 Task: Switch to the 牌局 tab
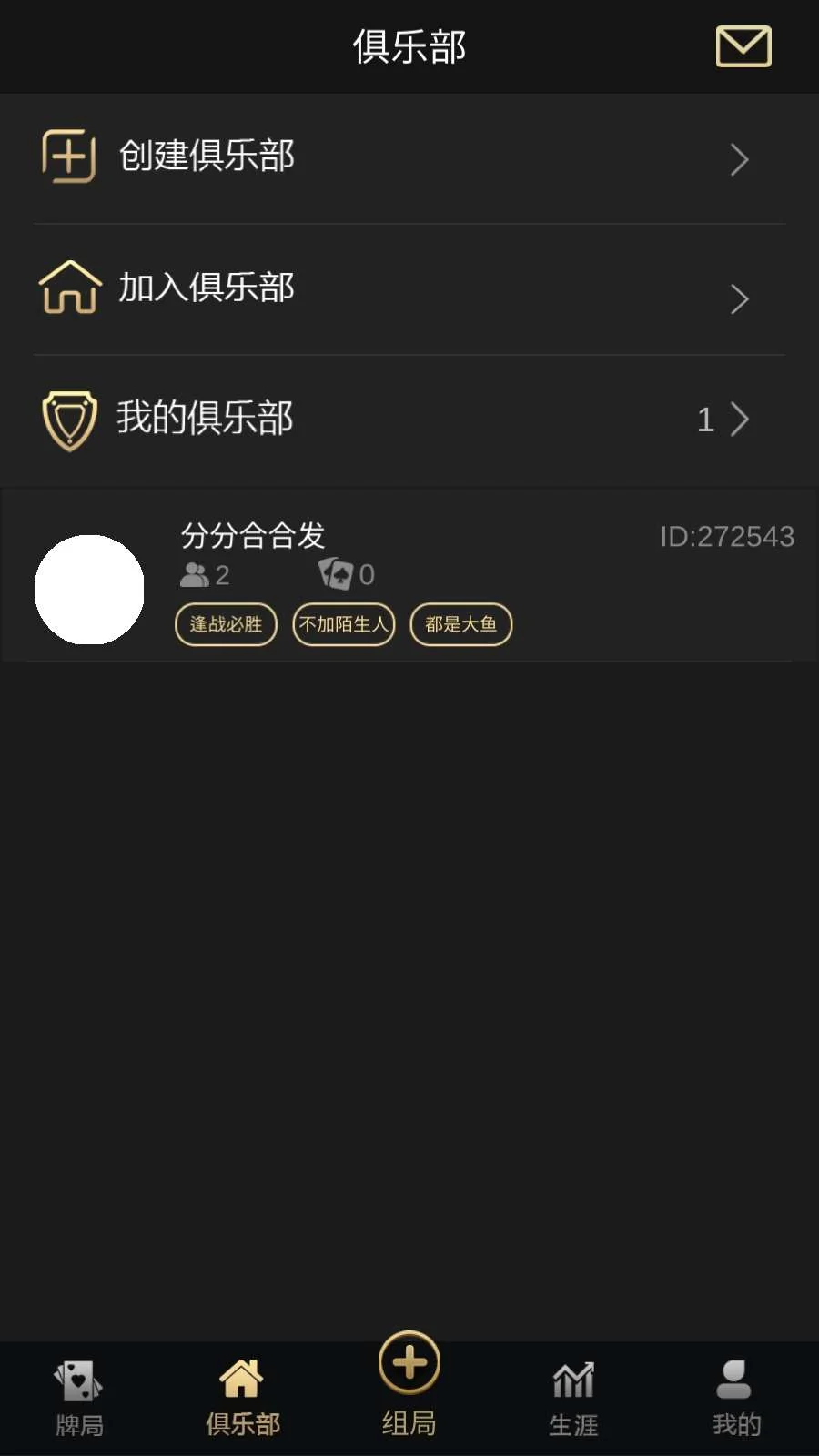coord(79,1399)
